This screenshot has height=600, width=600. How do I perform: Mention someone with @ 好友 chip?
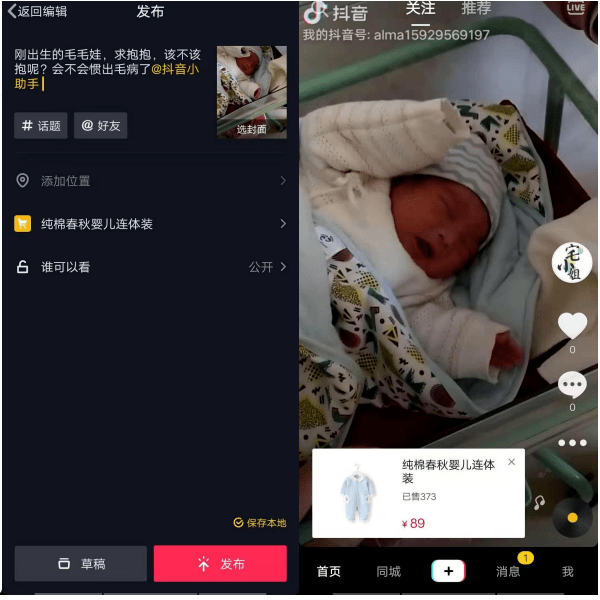pos(100,126)
